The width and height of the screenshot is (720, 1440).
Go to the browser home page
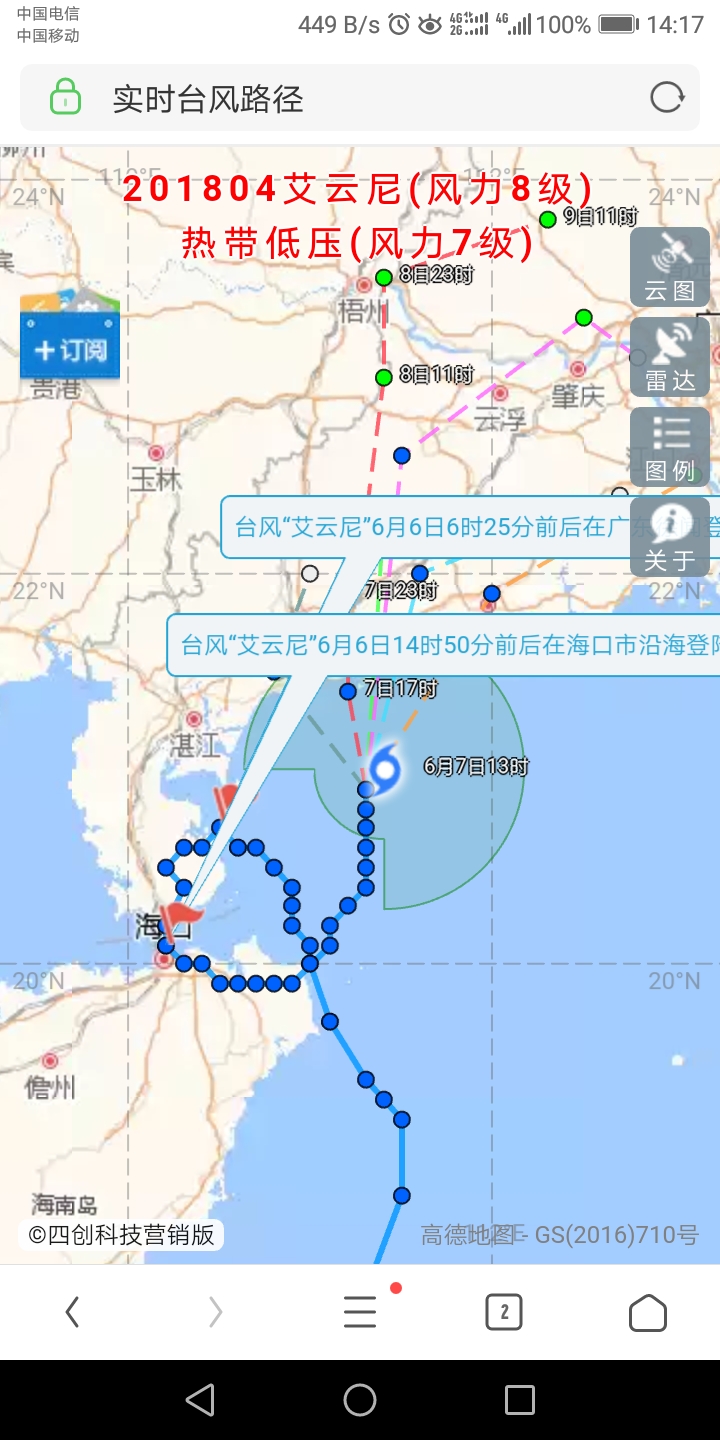pyautogui.click(x=647, y=1312)
